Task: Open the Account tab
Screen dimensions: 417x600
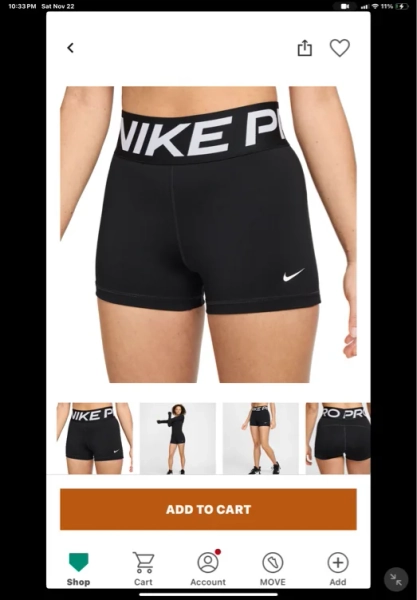Action: (x=208, y=569)
